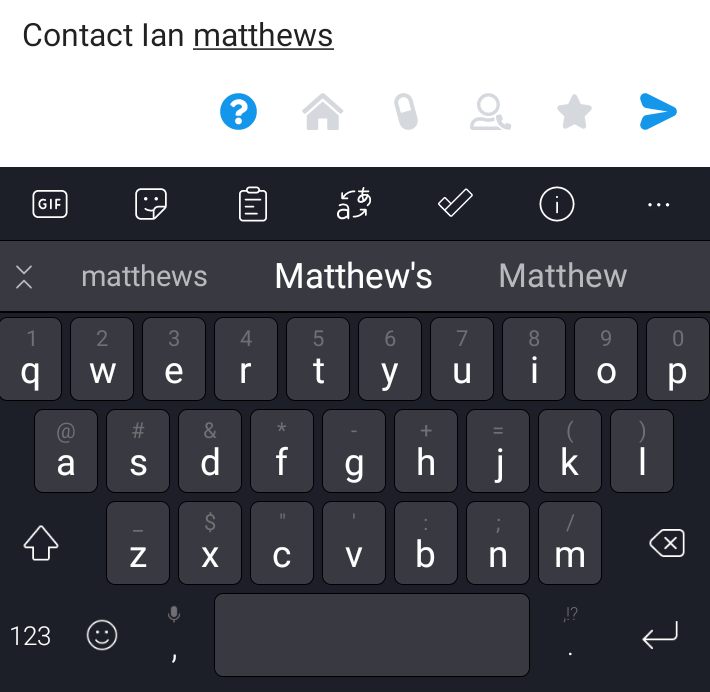Open the keyboard translate tool
The height and width of the screenshot is (692, 710).
point(354,205)
